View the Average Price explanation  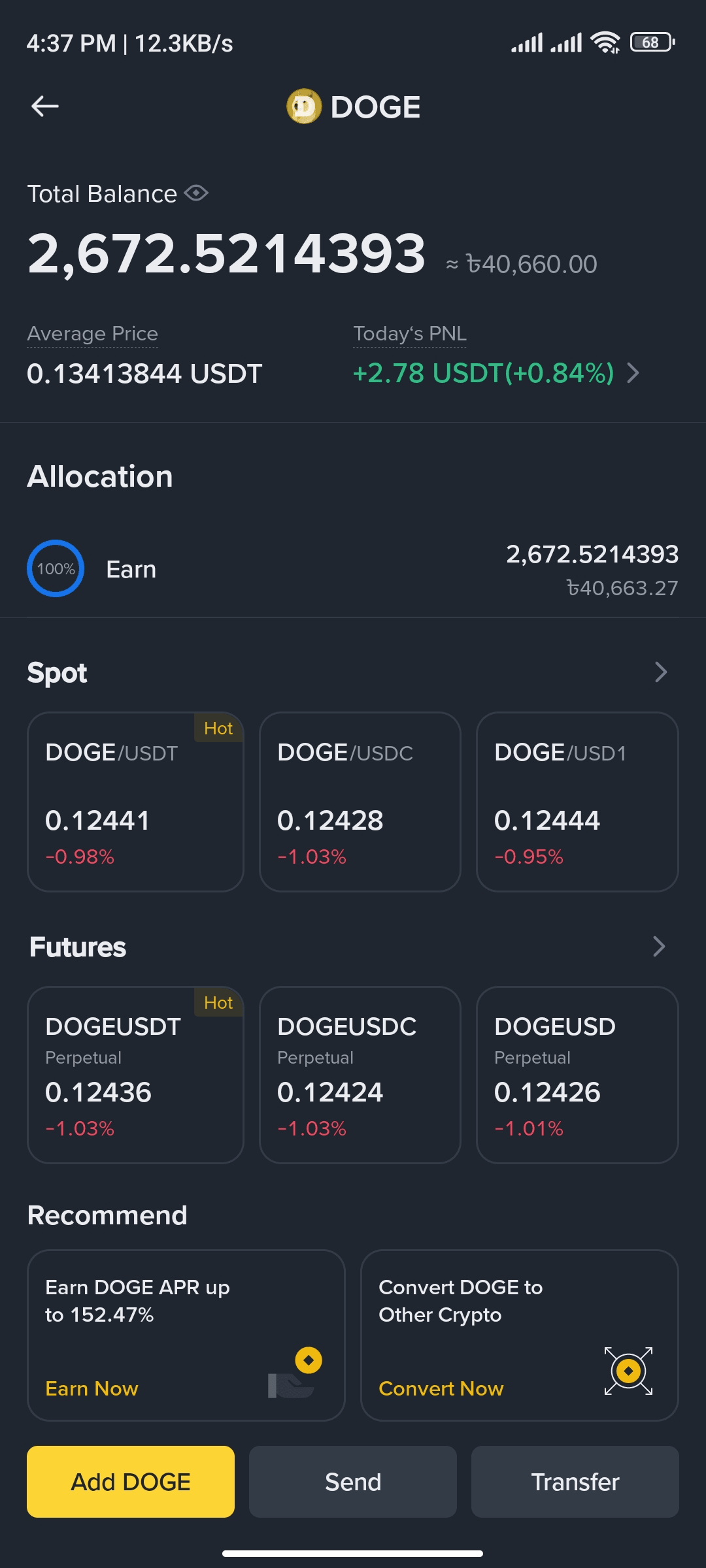click(92, 334)
